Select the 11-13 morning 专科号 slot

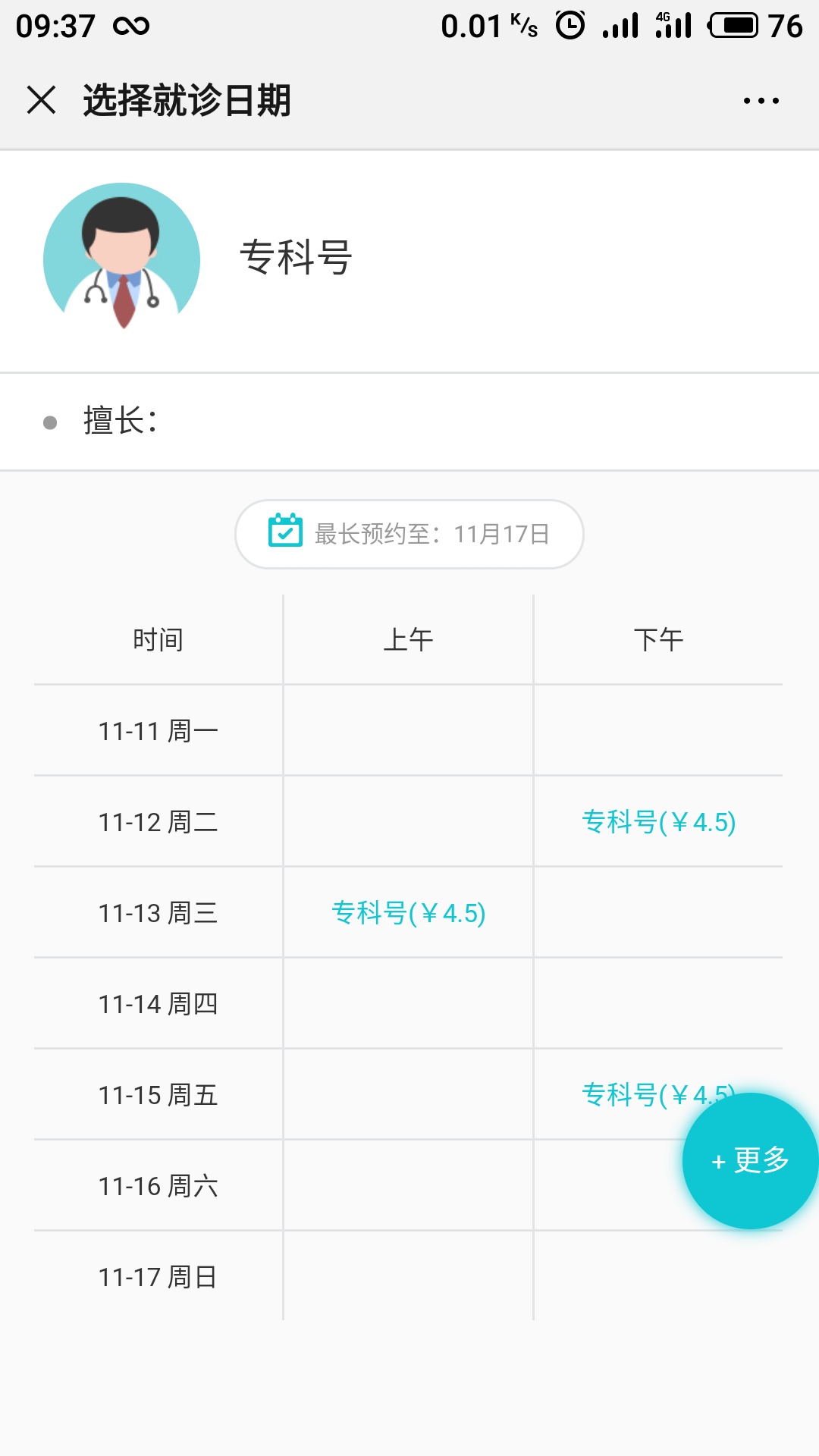coord(408,914)
